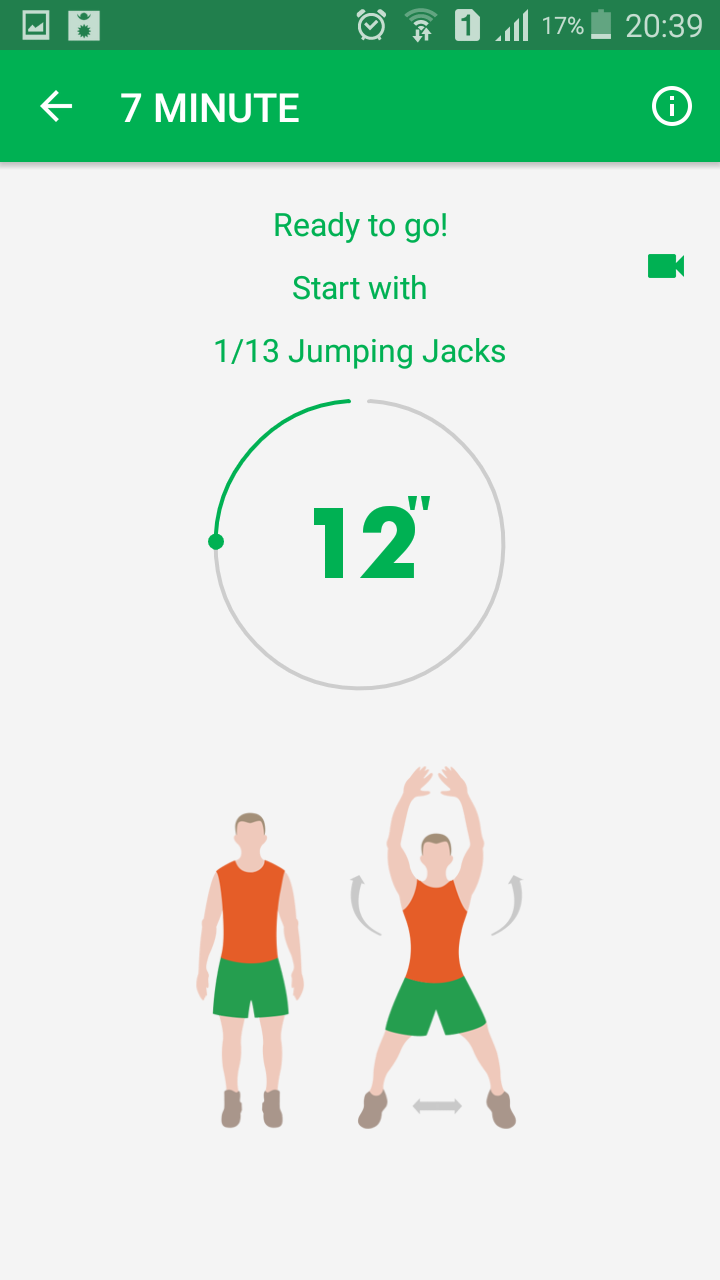The width and height of the screenshot is (720, 1280).
Task: Go back using the arrow icon
Action: click(x=56, y=107)
